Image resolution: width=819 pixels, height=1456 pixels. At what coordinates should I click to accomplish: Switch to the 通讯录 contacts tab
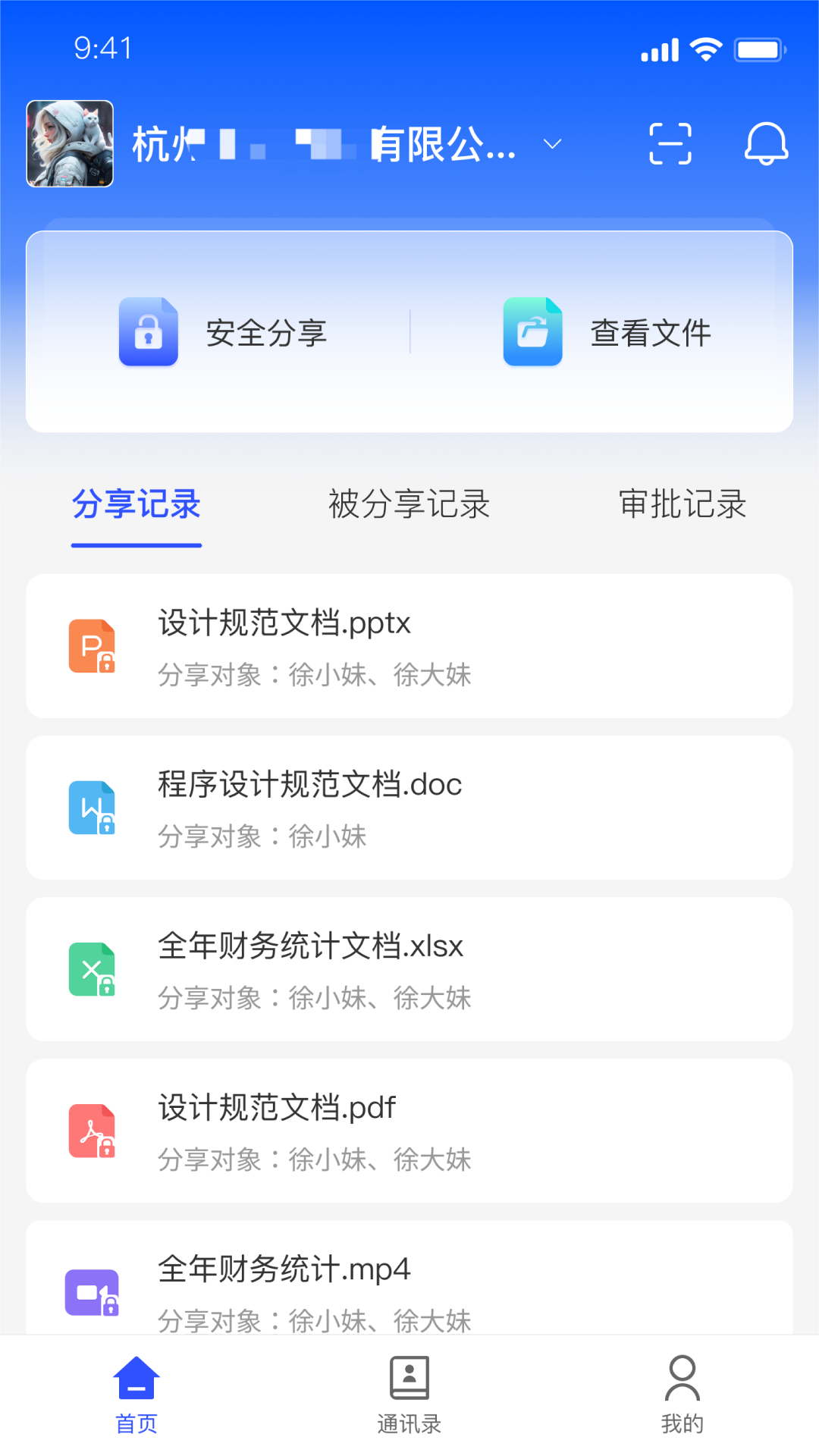coord(409,1394)
